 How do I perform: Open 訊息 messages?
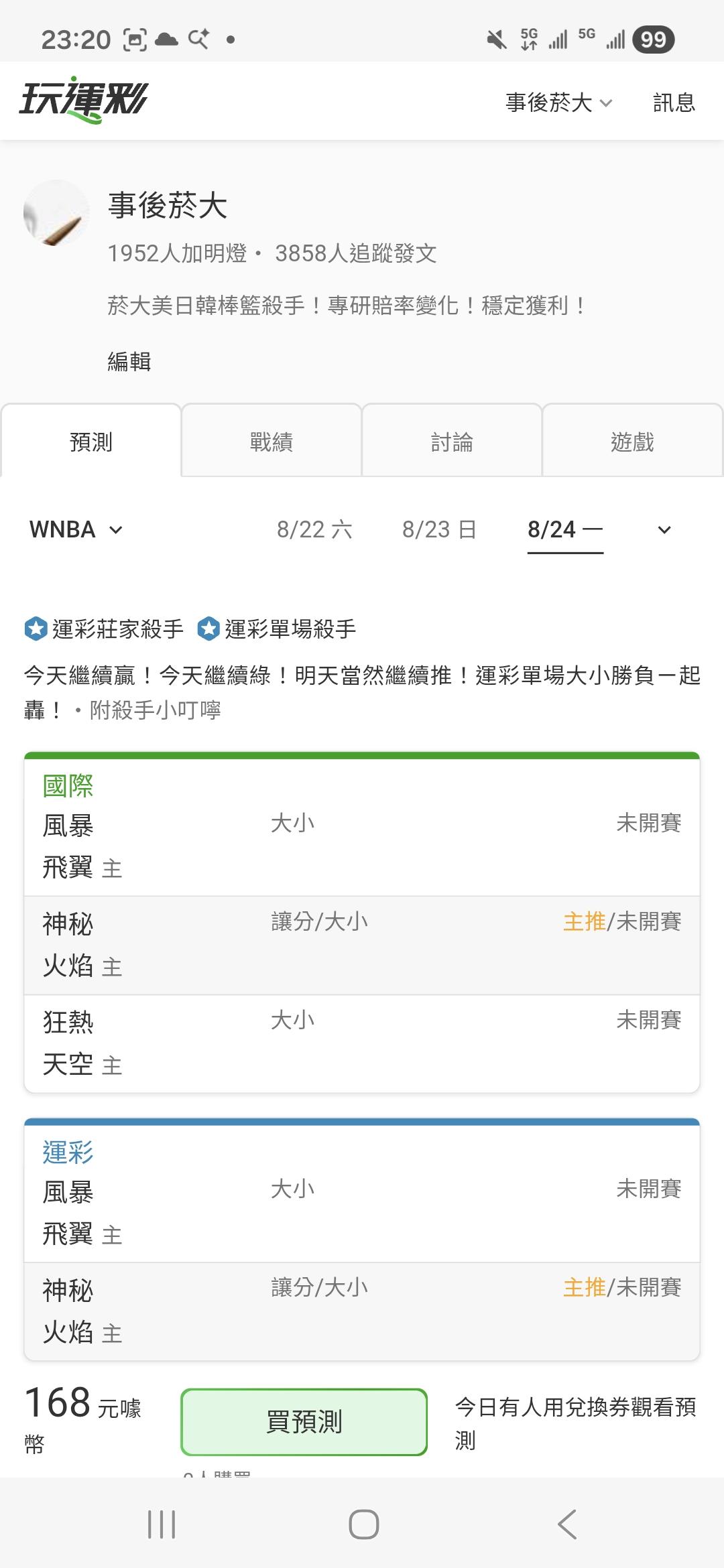(674, 103)
